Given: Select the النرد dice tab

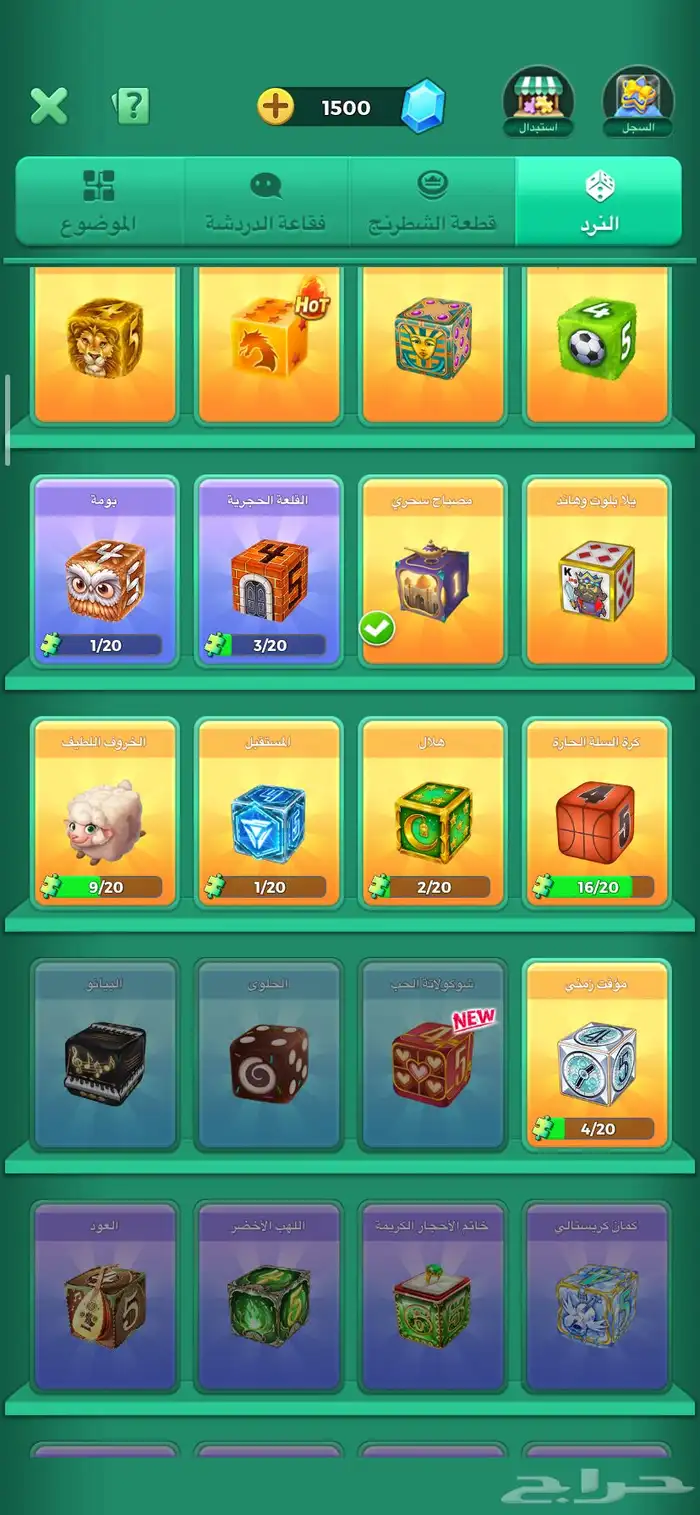Looking at the screenshot, I should [x=599, y=202].
